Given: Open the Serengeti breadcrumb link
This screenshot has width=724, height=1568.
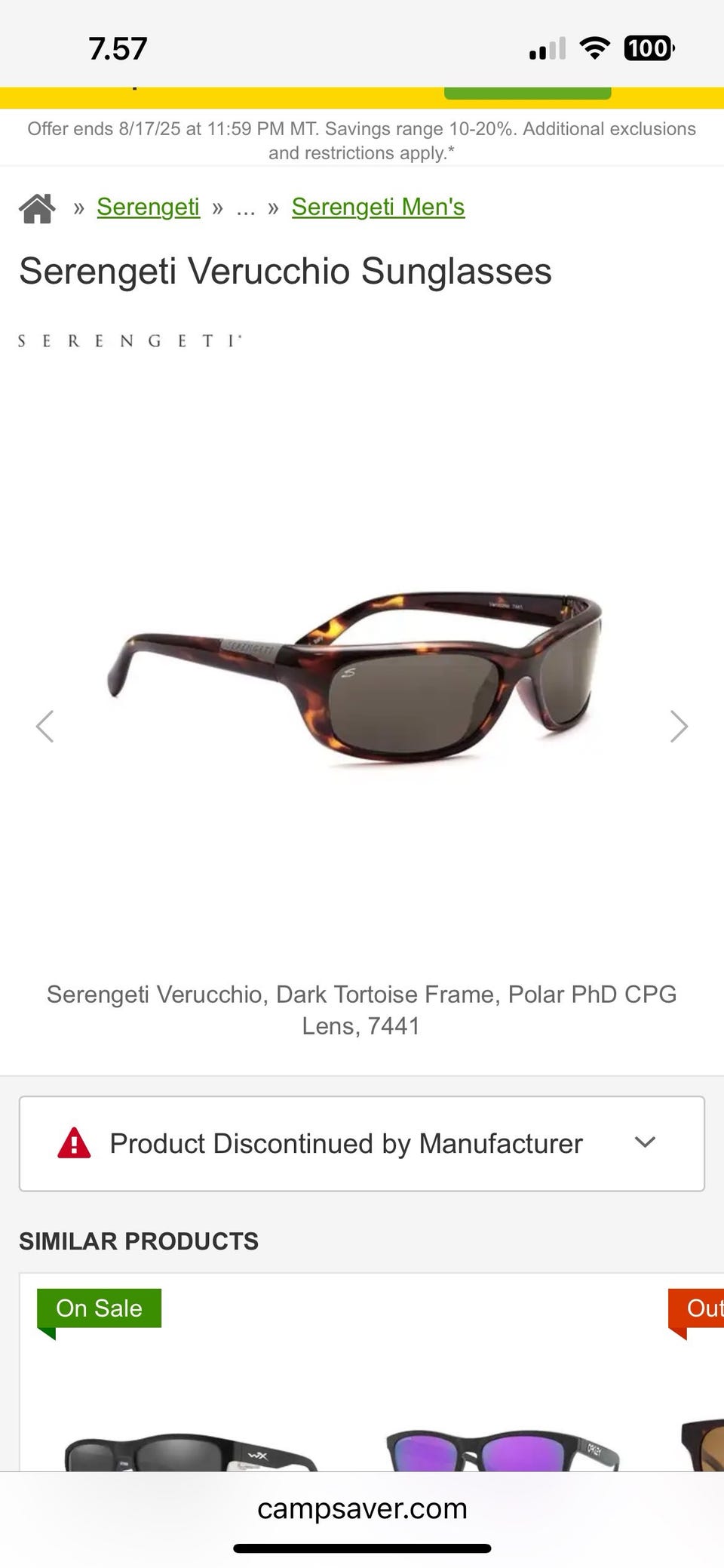Looking at the screenshot, I should [148, 207].
